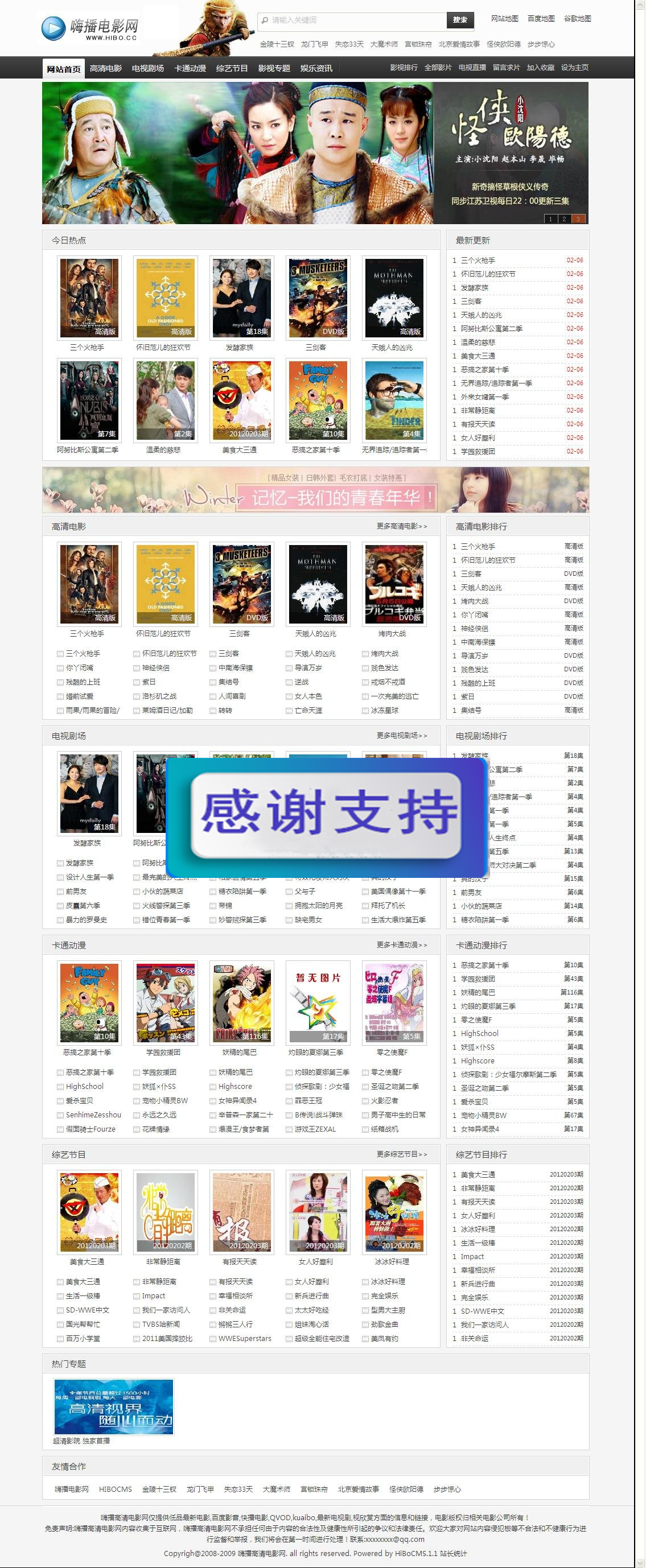Switch to the 高清电影 nav tab

[106, 68]
